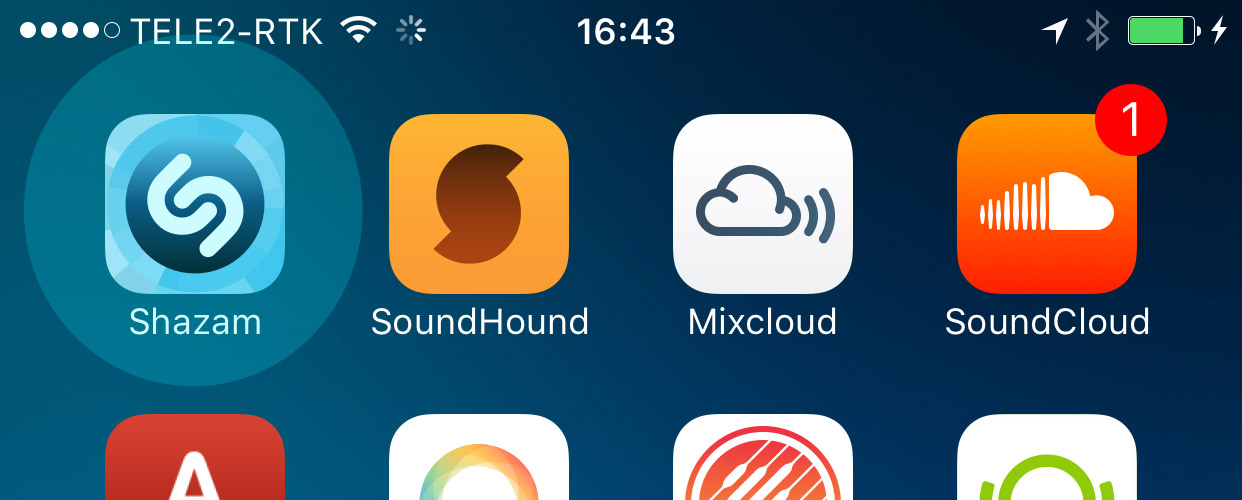Open the red striped circle app
This screenshot has height=500, width=1242.
pos(763,460)
